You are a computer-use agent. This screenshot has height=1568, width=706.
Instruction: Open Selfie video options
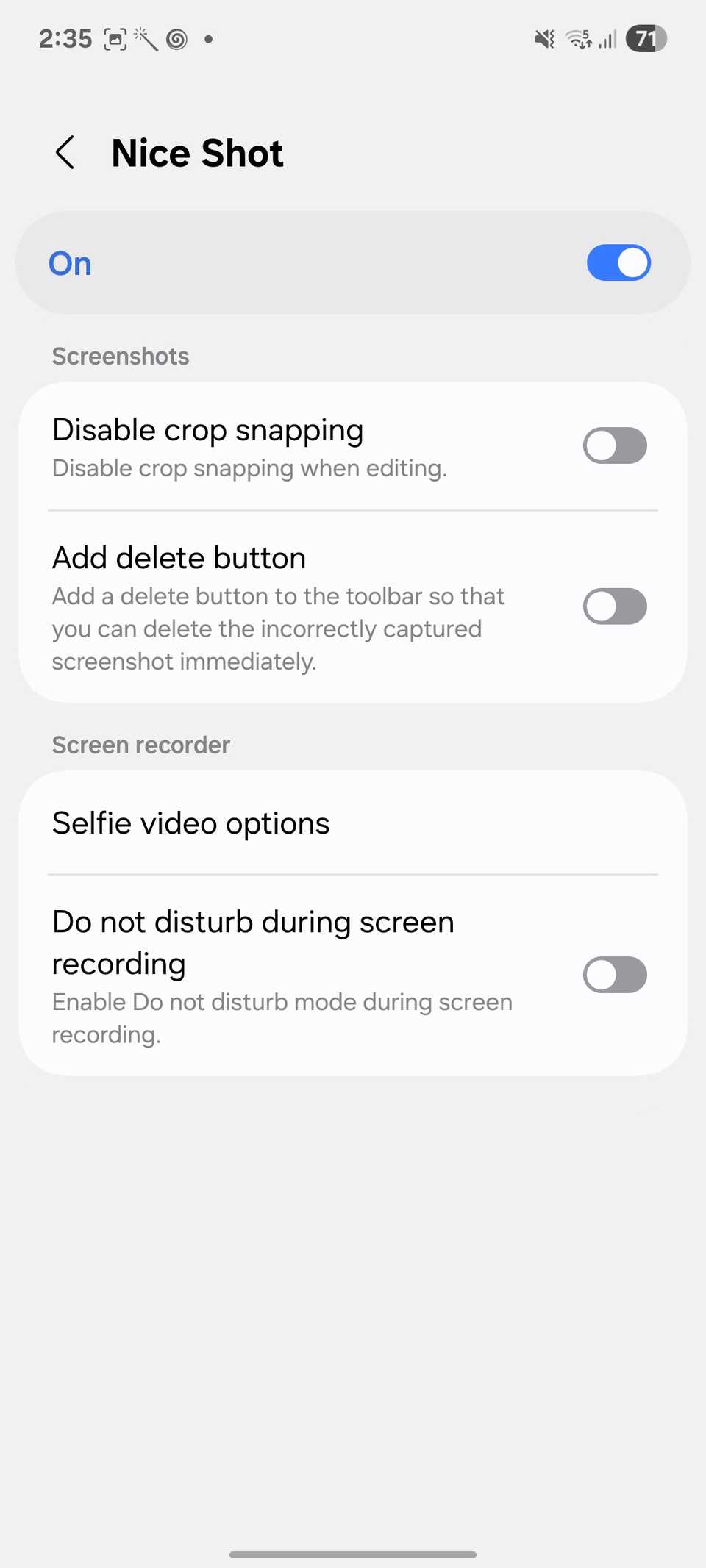pyautogui.click(x=191, y=823)
